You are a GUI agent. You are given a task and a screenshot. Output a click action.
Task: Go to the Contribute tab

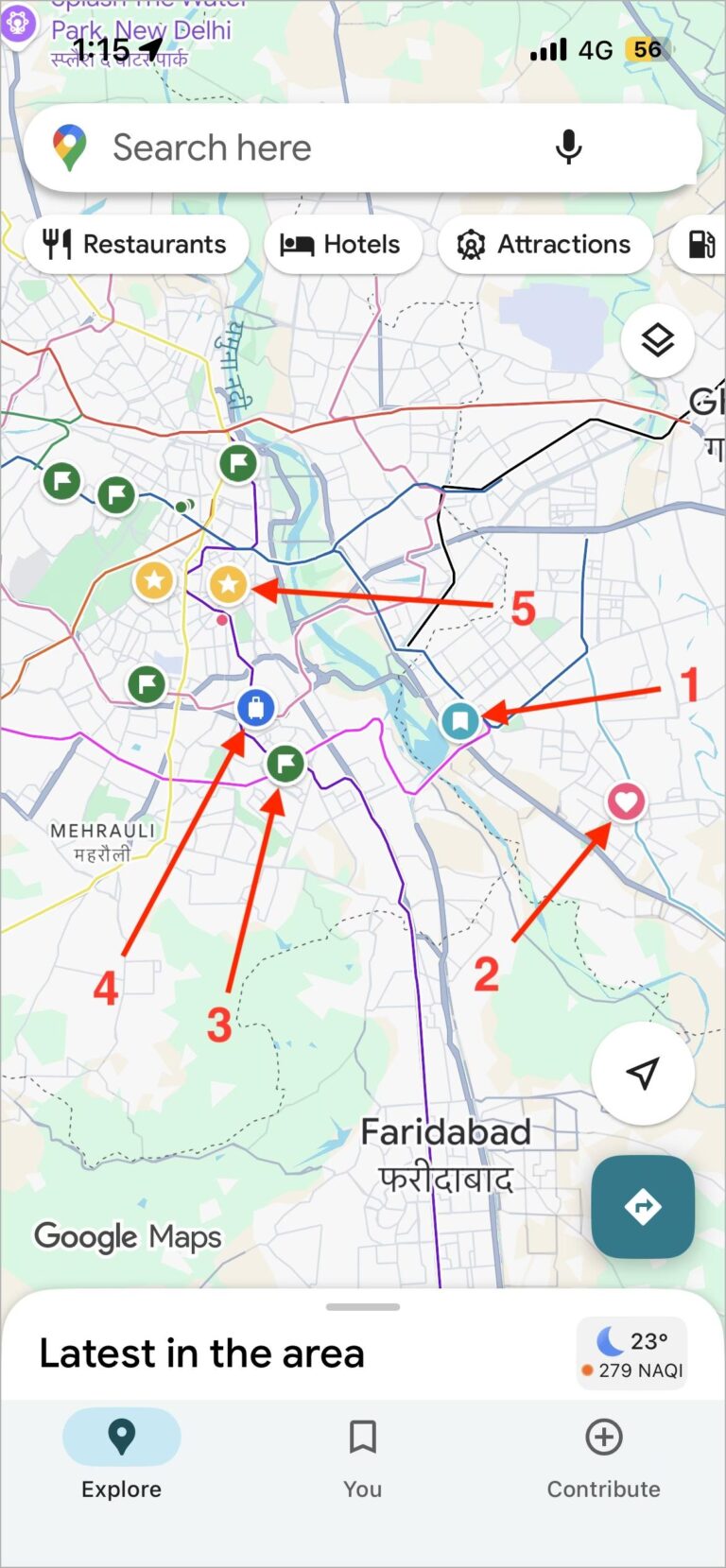604,1458
